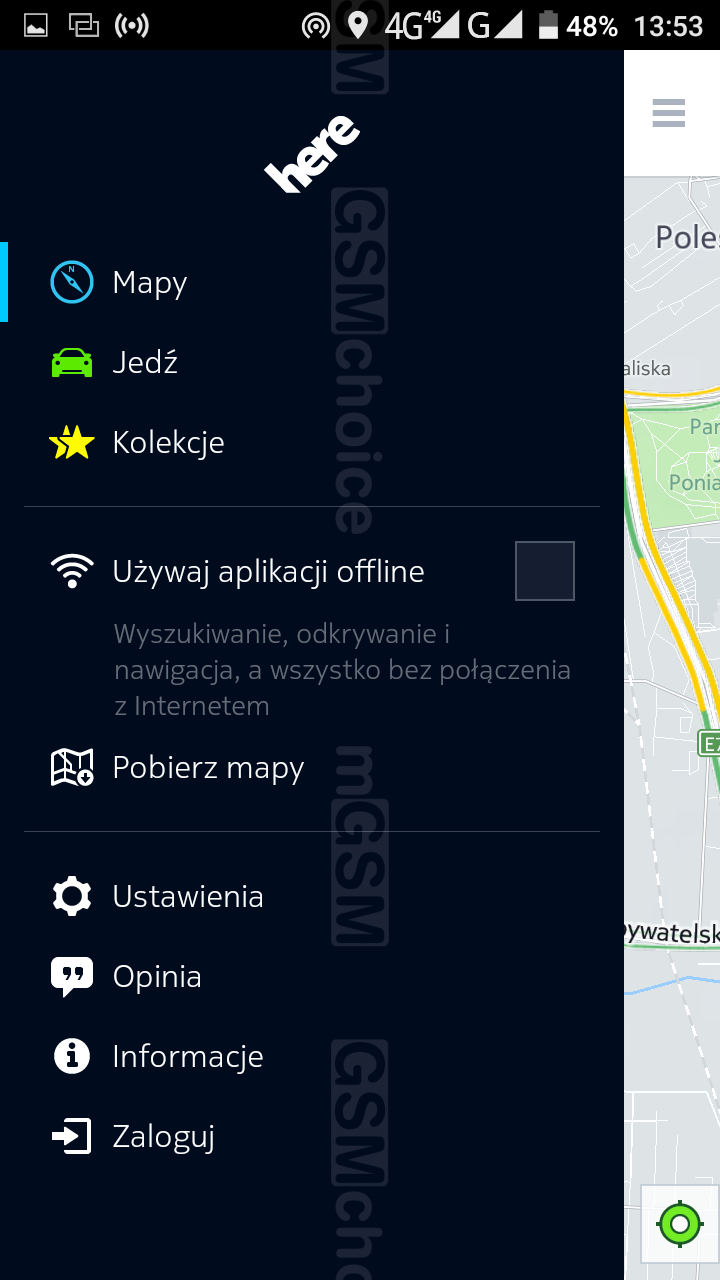Image resolution: width=720 pixels, height=1280 pixels.
Task: Open Ustawienia settings
Action: click(x=187, y=897)
